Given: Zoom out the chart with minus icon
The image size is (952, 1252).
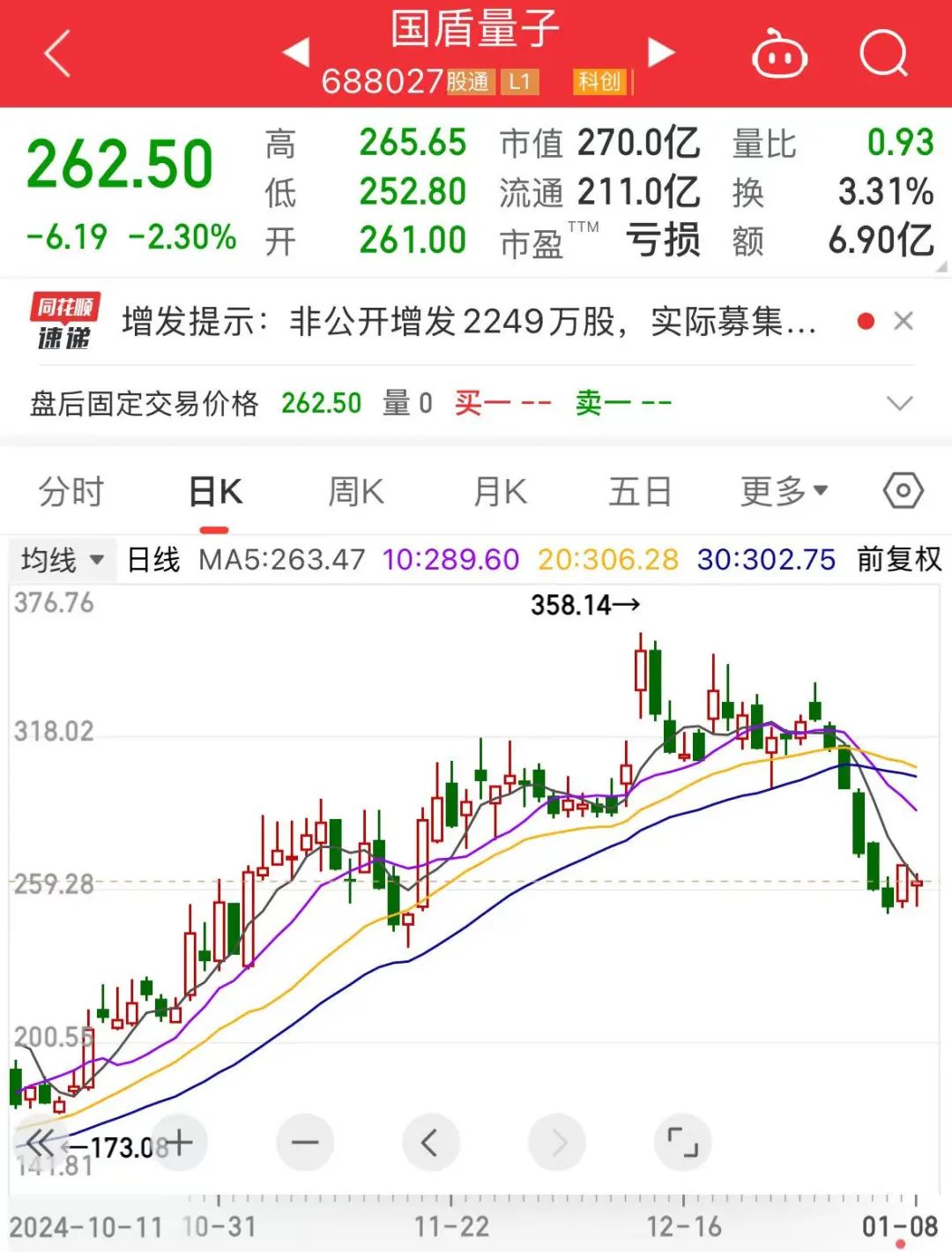Looking at the screenshot, I should pyautogui.click(x=304, y=1141).
